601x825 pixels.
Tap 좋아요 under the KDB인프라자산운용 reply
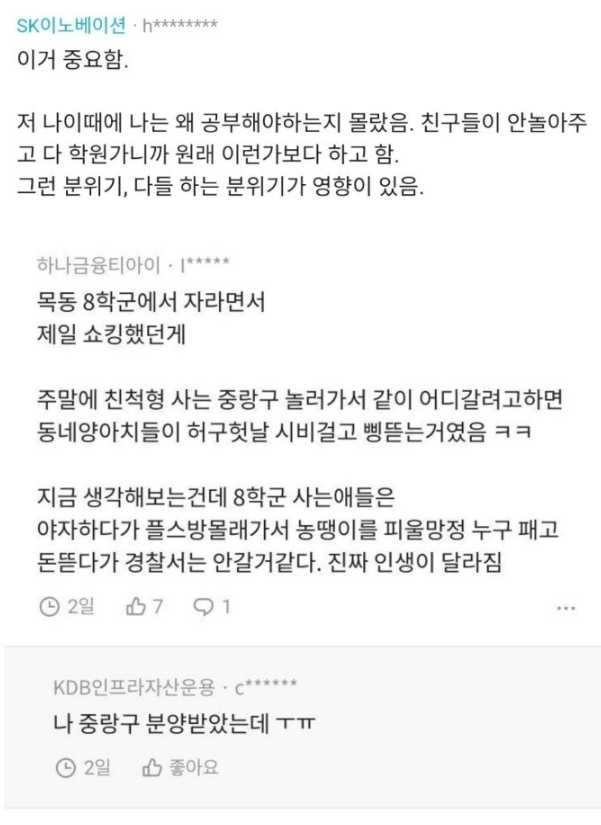[x=181, y=768]
